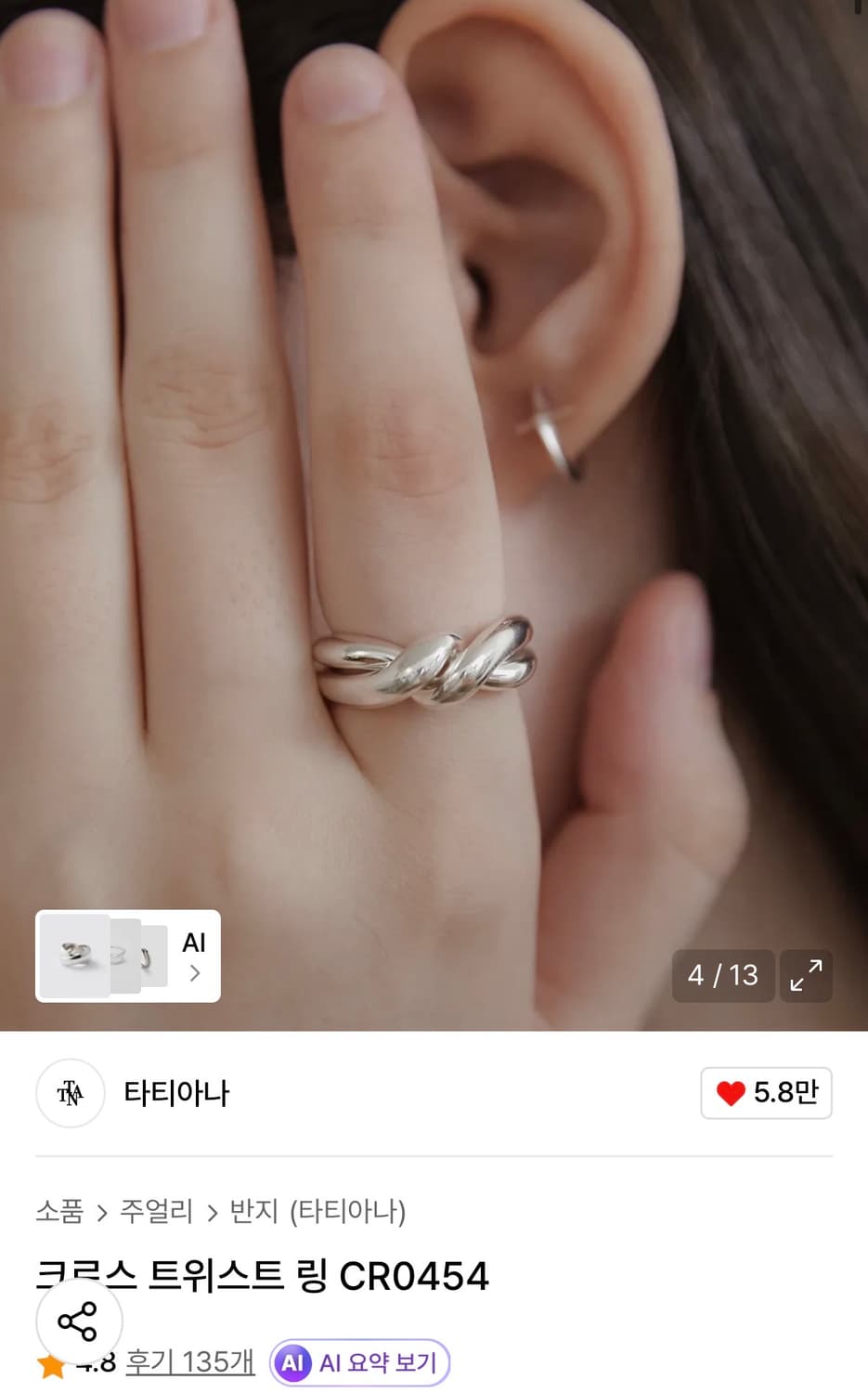Select the product title 크로스 트위스트 링 CR0454
Screen dimensions: 868x1393
263,1276
